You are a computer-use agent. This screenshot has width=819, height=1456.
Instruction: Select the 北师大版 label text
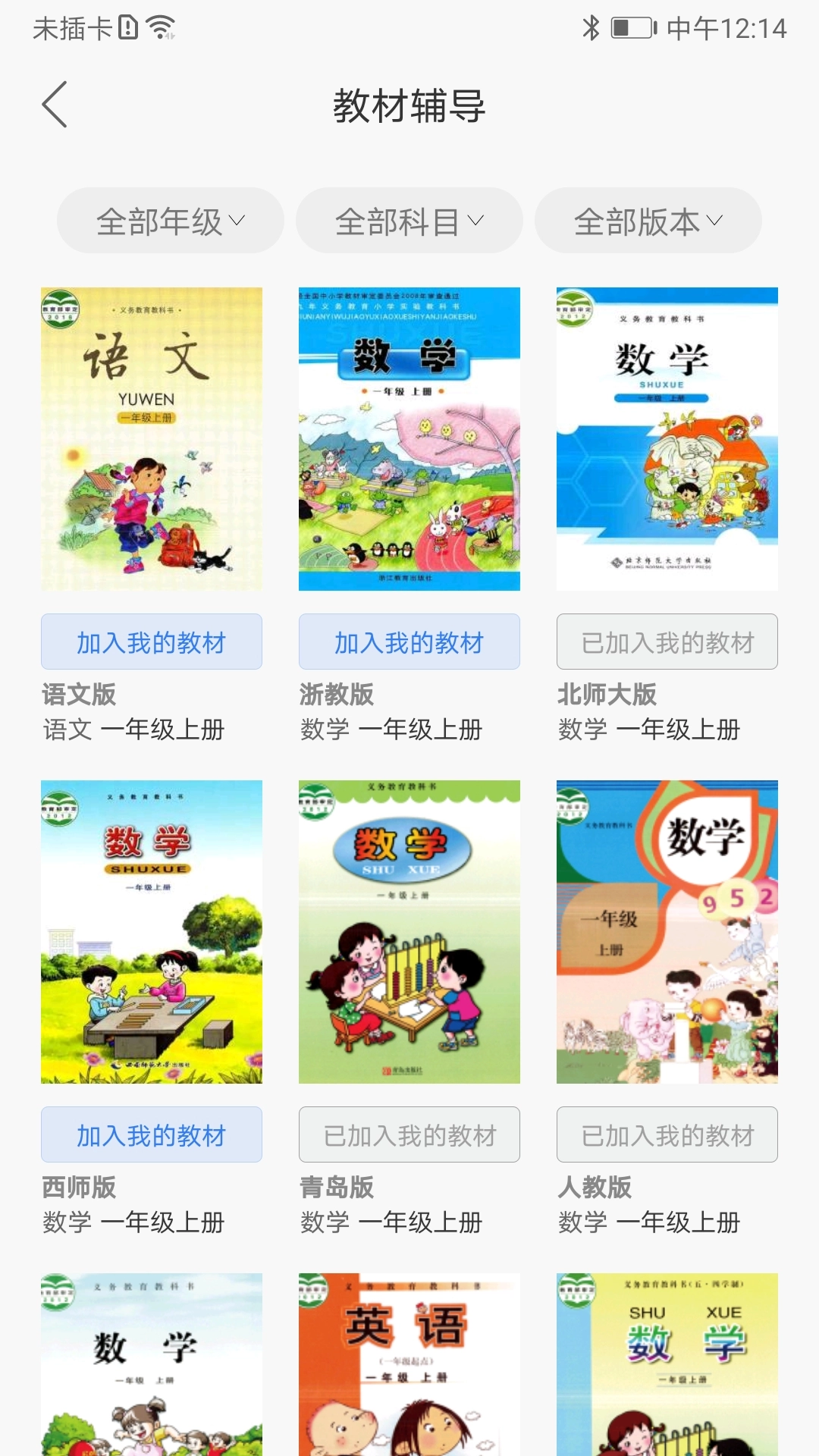coord(607,692)
